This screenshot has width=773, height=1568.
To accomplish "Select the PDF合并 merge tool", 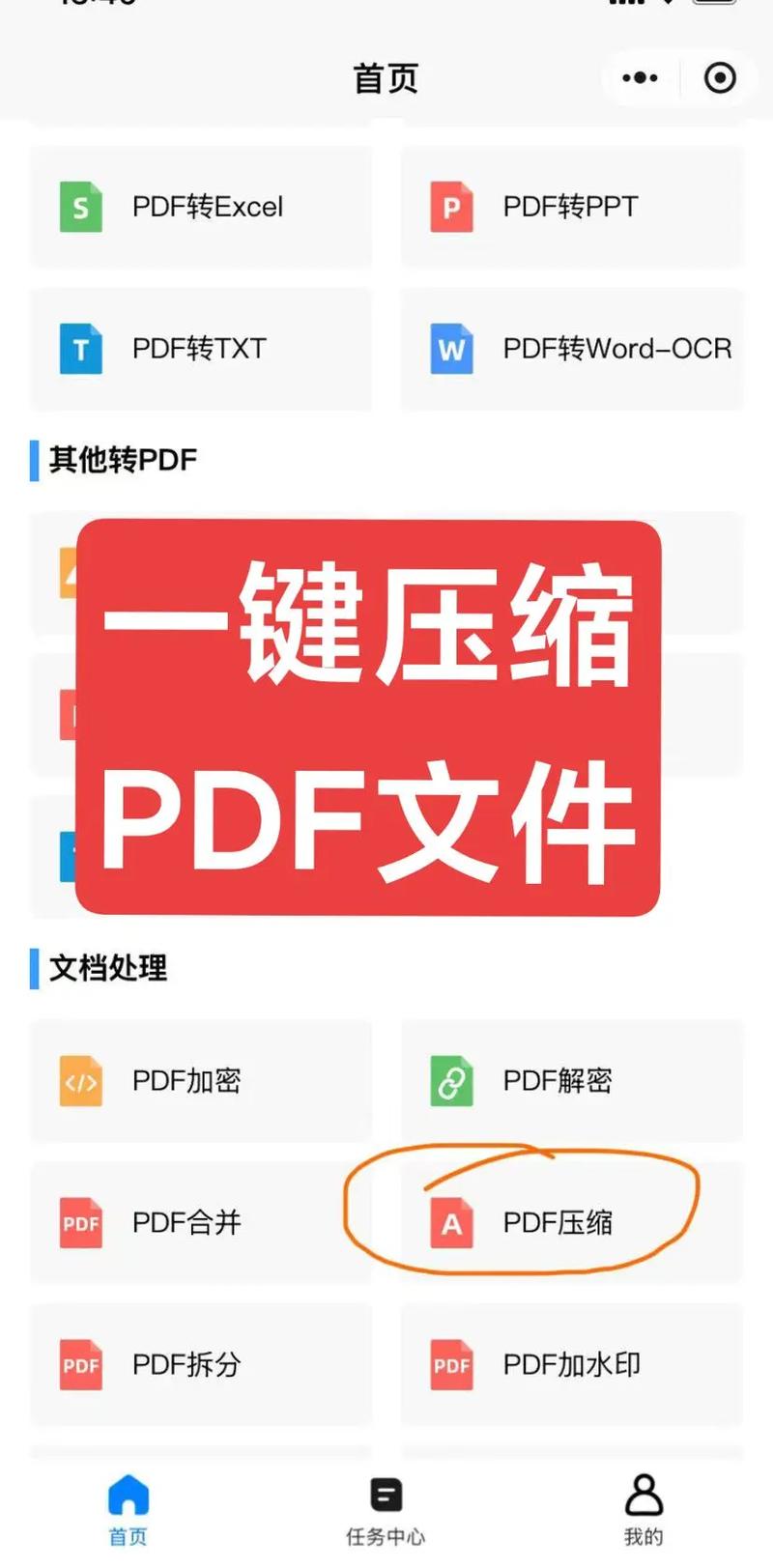I will pos(201,1223).
